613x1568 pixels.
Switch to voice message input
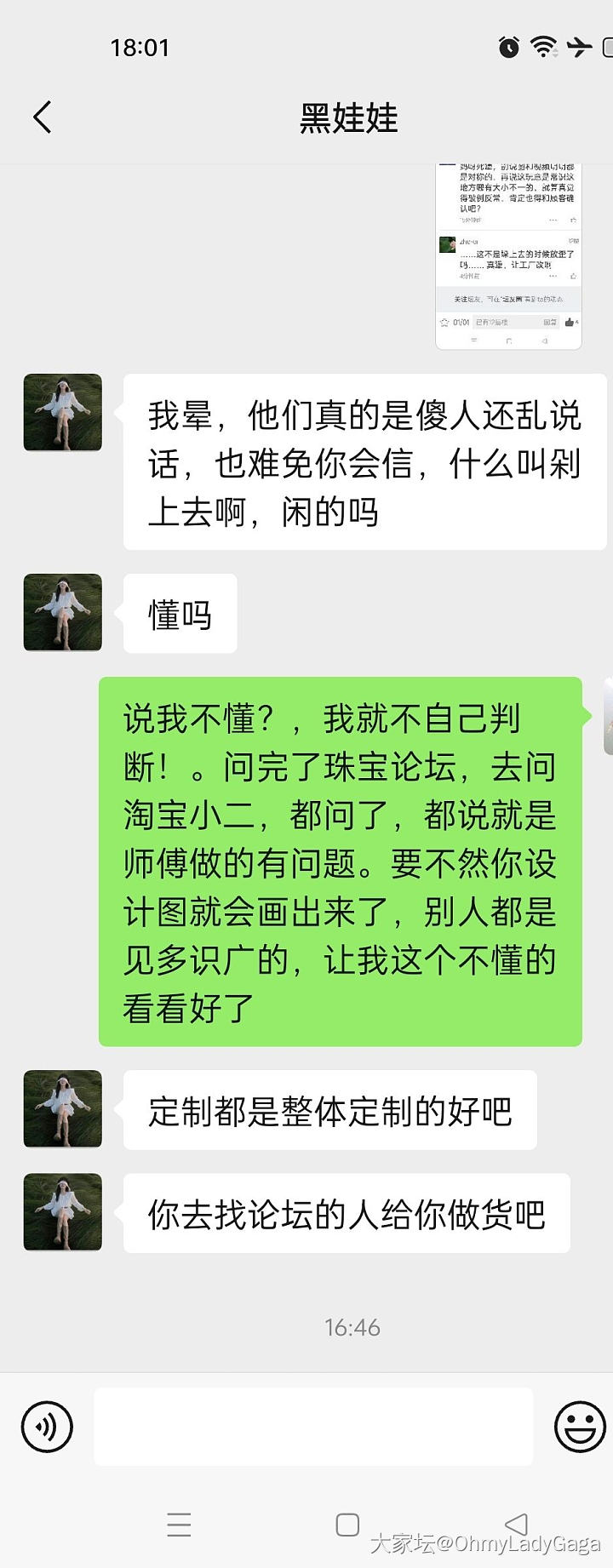click(47, 1427)
